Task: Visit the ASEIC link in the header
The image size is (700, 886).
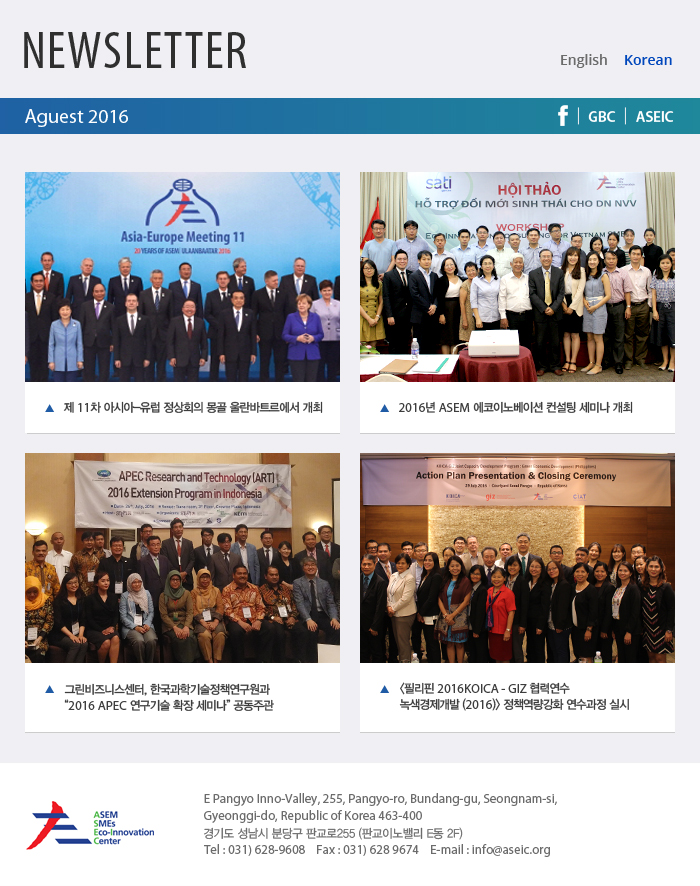Action: [653, 117]
